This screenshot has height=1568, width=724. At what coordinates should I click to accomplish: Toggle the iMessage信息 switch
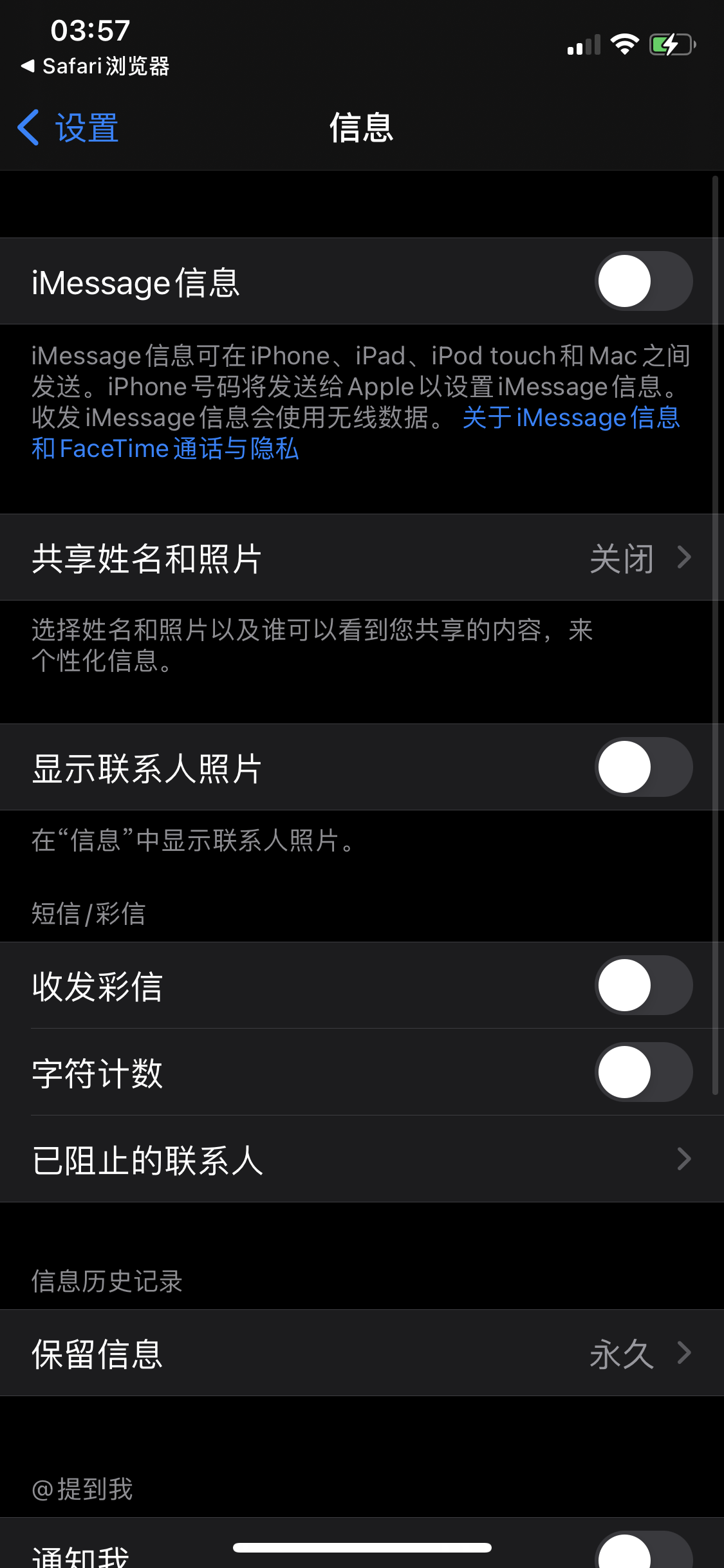(643, 281)
